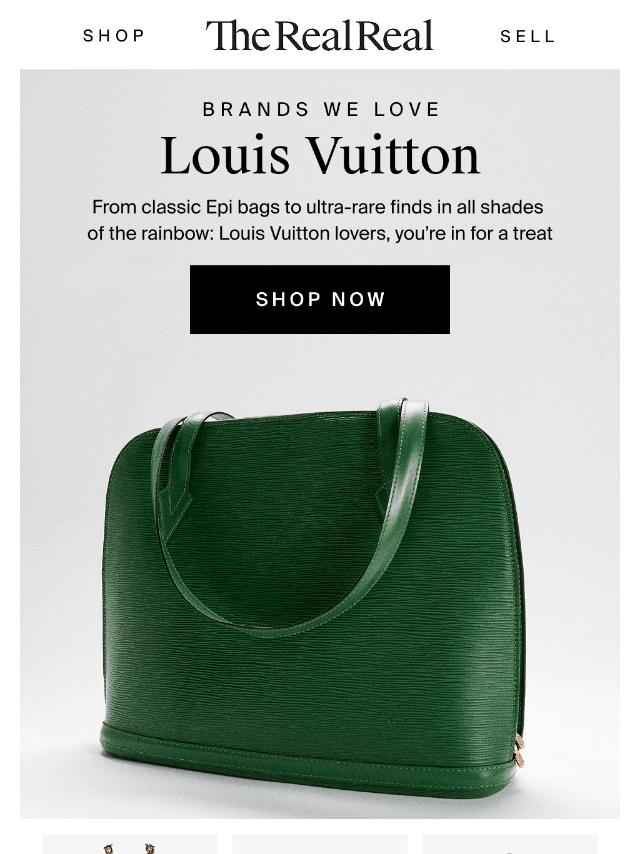Open the SELL link in header

click(527, 36)
